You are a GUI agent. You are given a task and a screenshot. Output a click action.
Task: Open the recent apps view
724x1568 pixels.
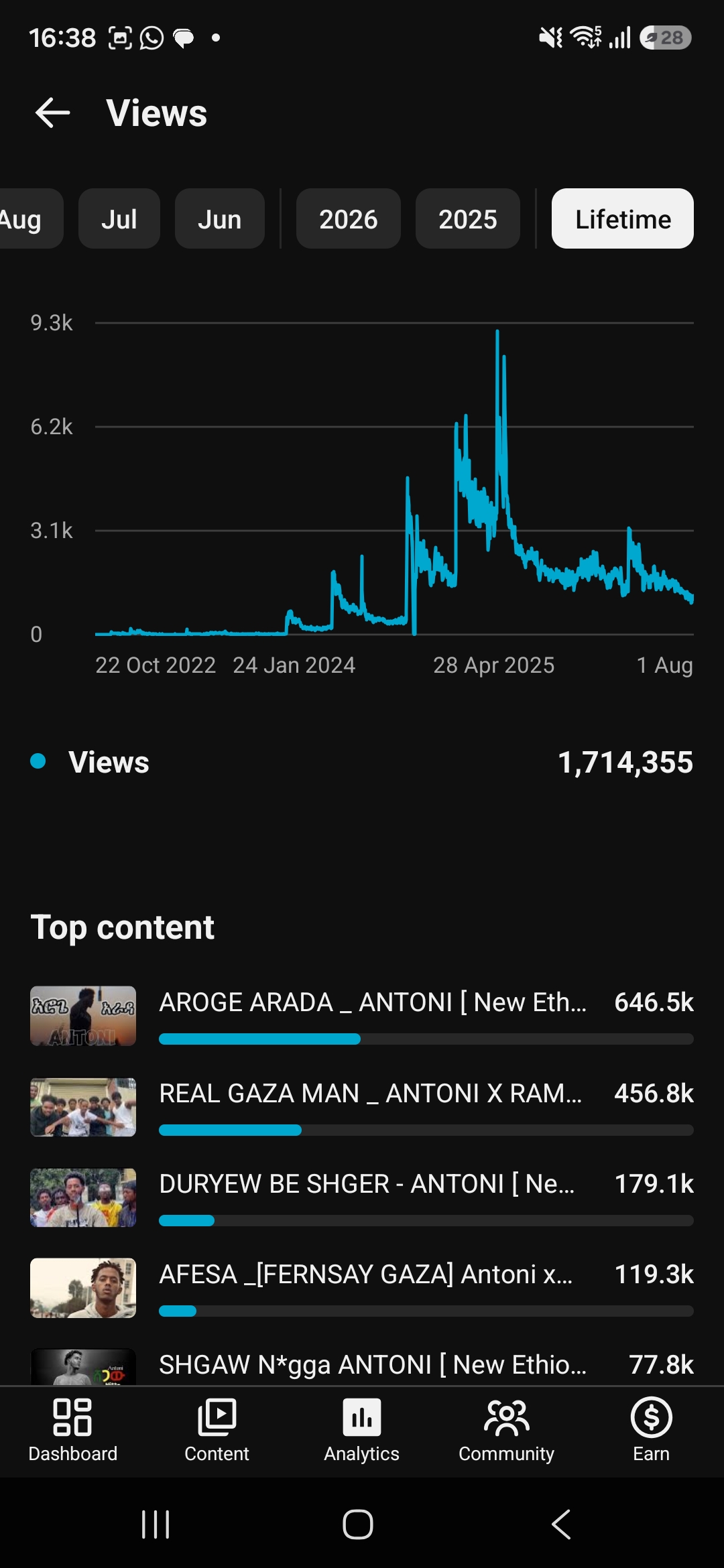pos(156,1524)
